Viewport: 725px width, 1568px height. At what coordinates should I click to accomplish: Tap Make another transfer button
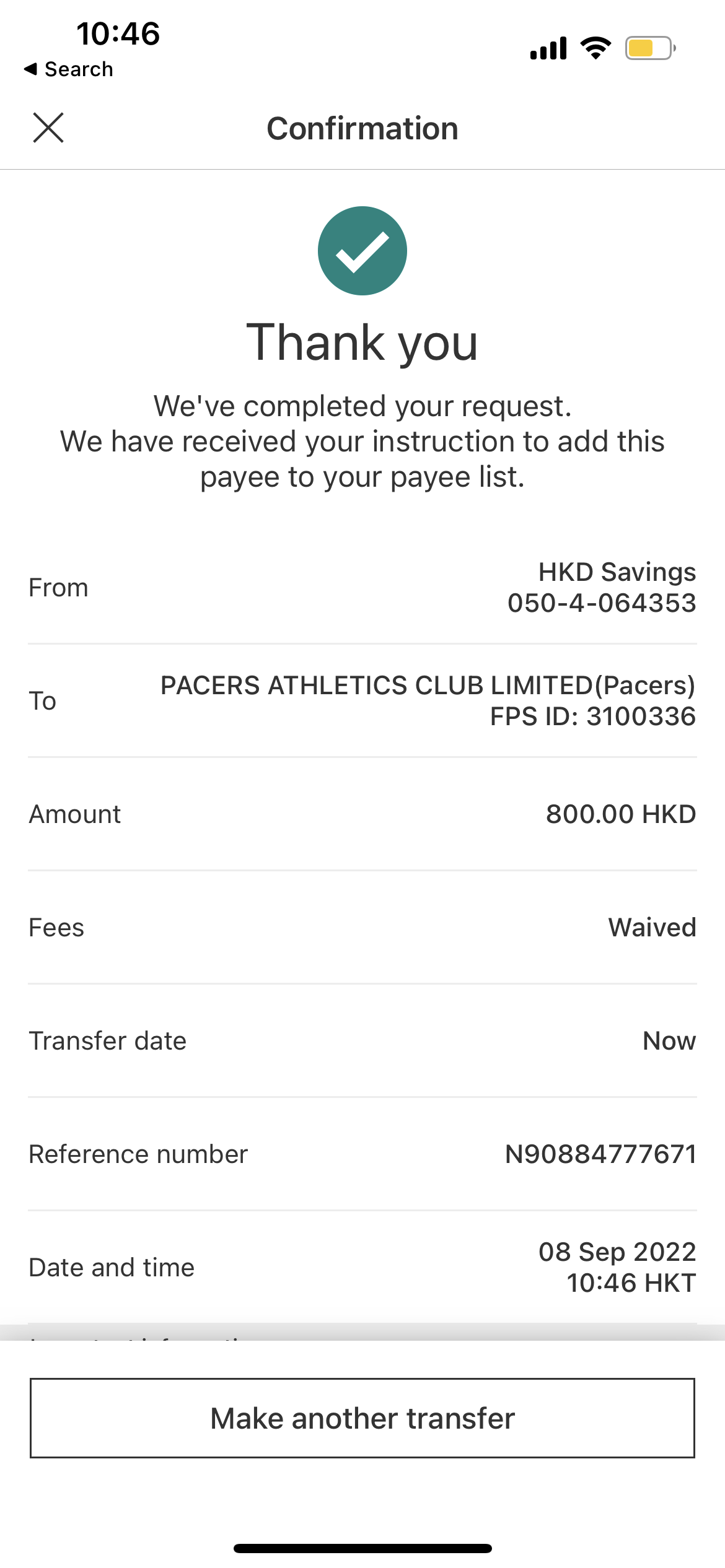click(362, 1418)
